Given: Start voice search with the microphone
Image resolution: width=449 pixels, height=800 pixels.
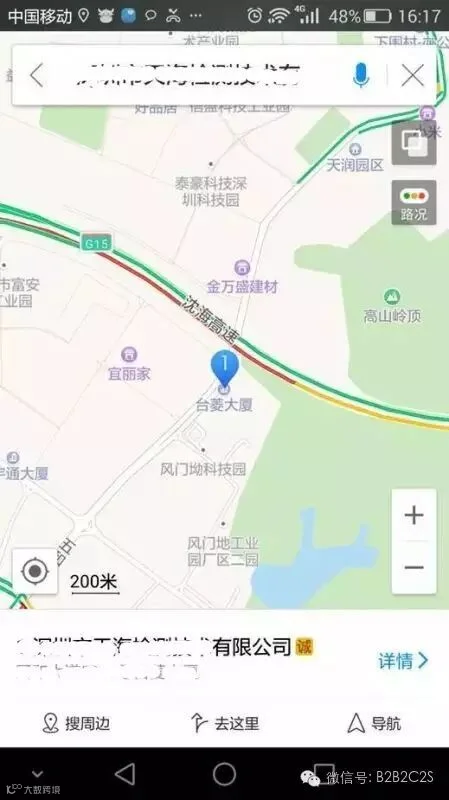Looking at the screenshot, I should tap(361, 76).
